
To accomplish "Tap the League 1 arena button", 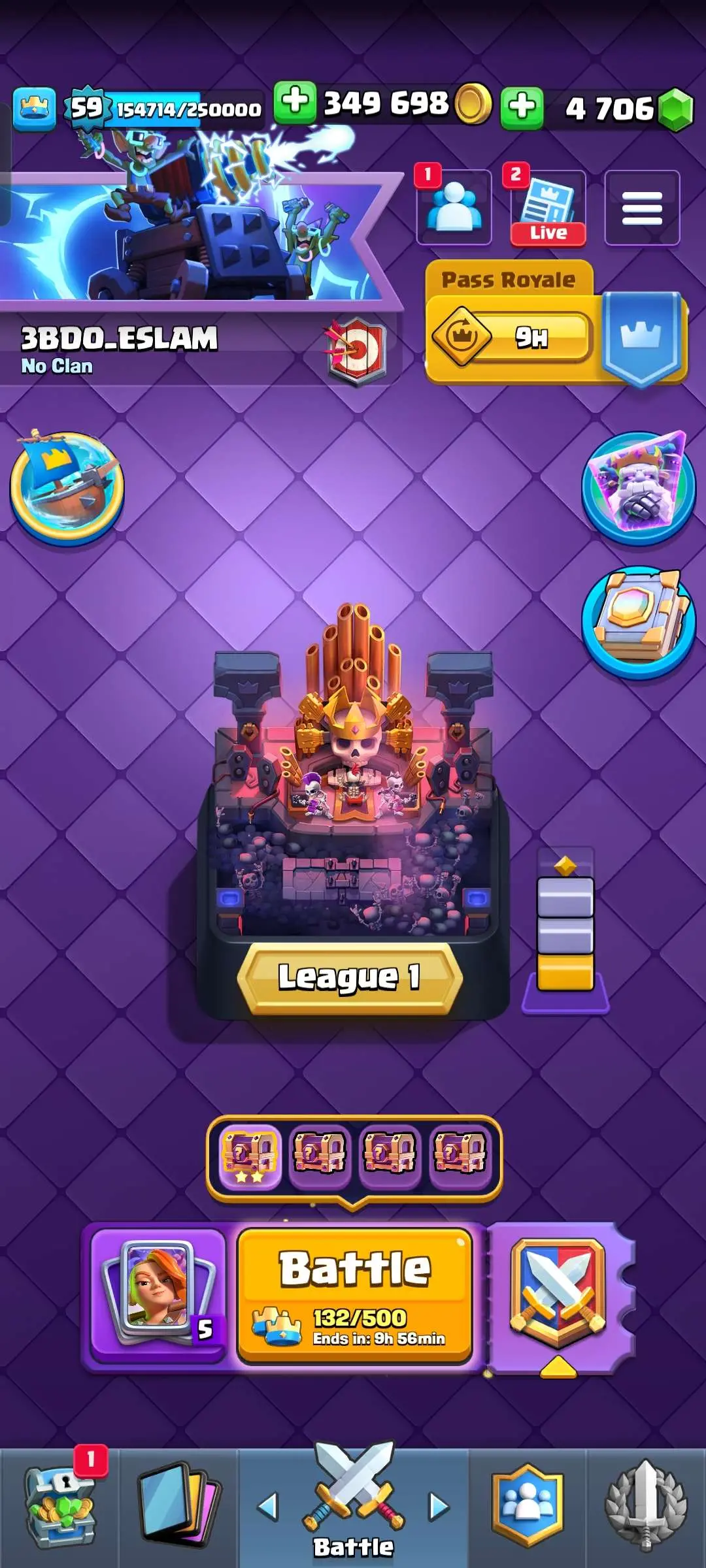I will [350, 977].
